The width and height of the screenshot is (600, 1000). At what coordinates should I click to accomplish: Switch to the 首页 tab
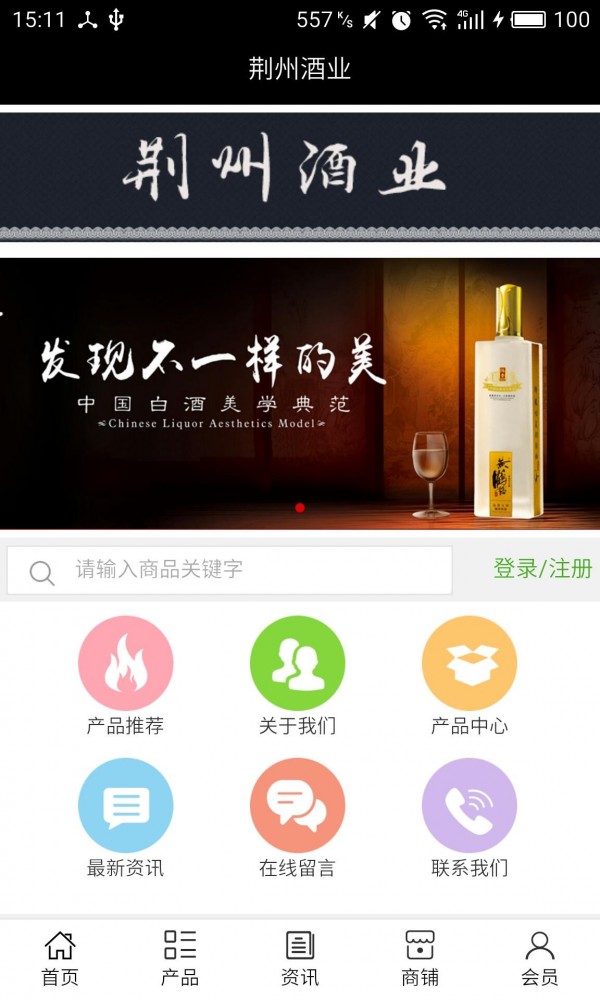[x=60, y=958]
